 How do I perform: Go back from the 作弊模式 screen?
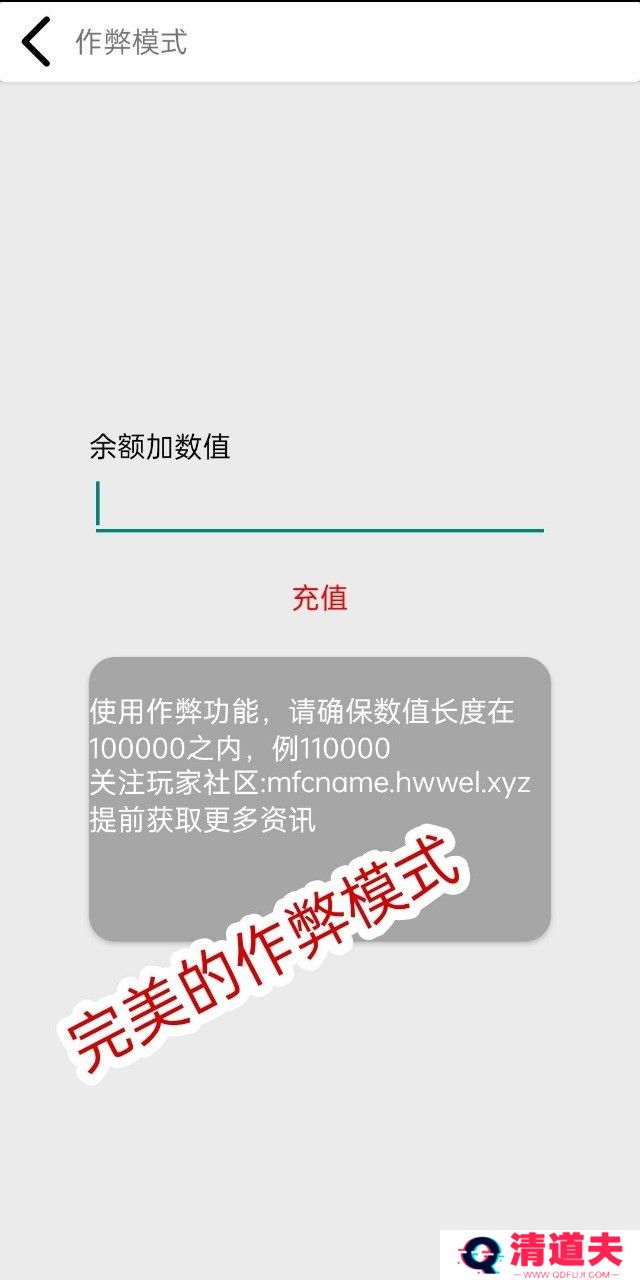[x=36, y=42]
